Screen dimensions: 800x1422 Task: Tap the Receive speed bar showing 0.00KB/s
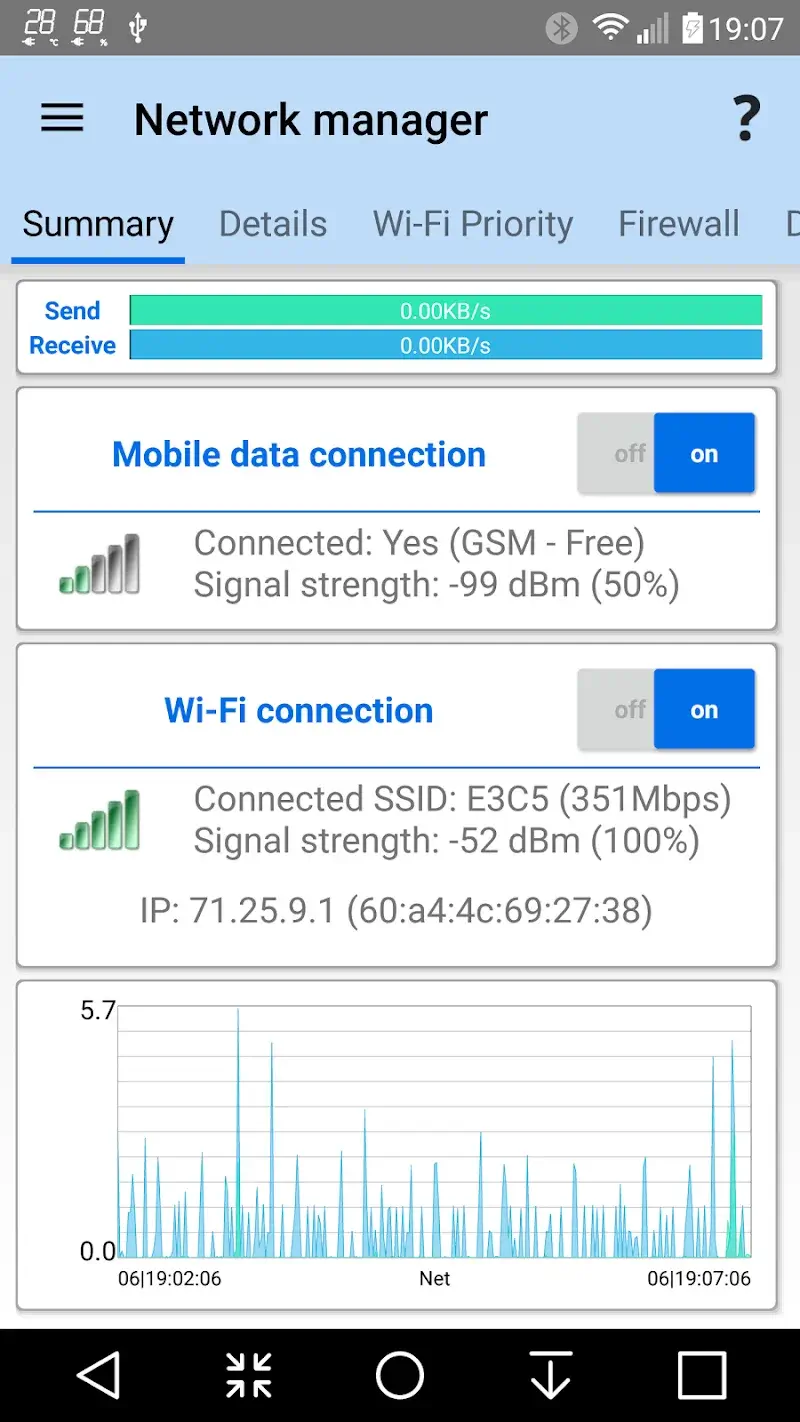[443, 344]
